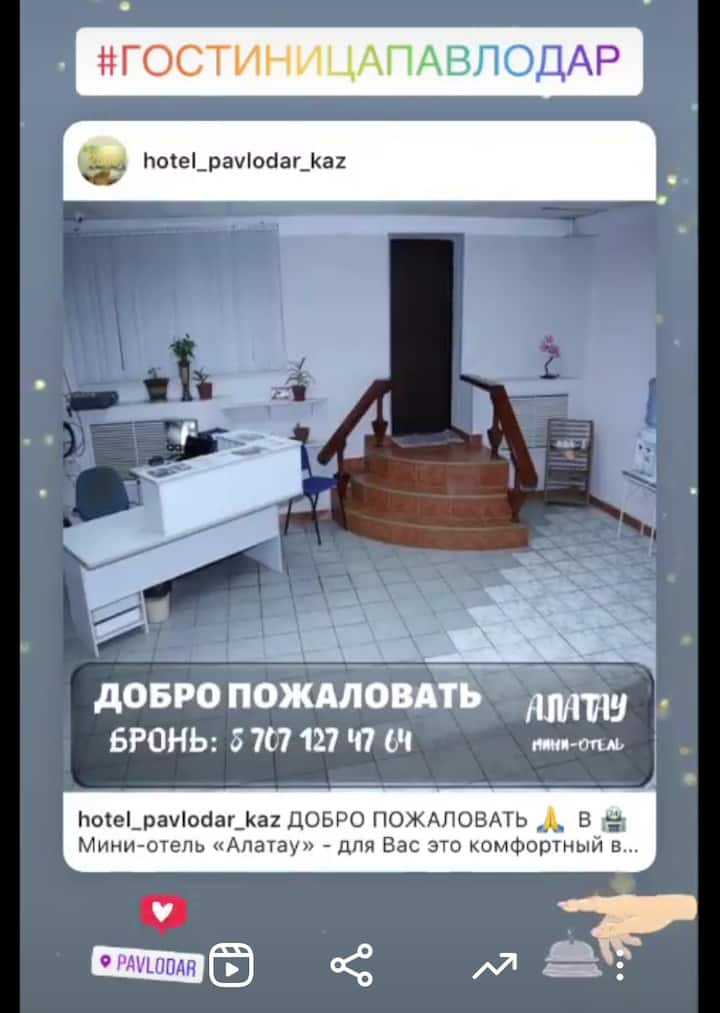Image resolution: width=720 pixels, height=1013 pixels.
Task: Open the #ГОСТИНИЦАПАВЛОДАР hashtag sticker
Action: [359, 61]
